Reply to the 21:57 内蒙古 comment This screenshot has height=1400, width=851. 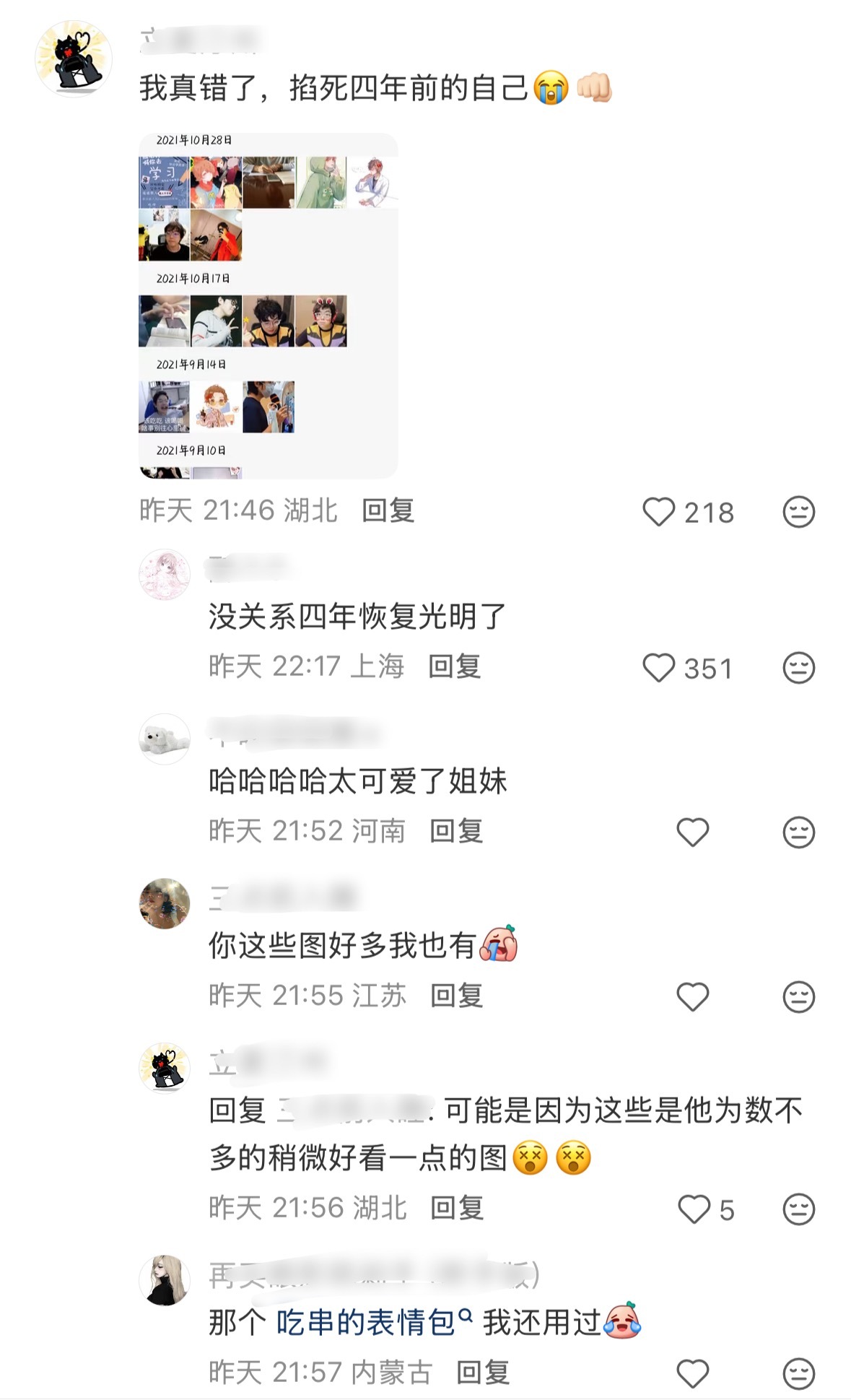[482, 1372]
